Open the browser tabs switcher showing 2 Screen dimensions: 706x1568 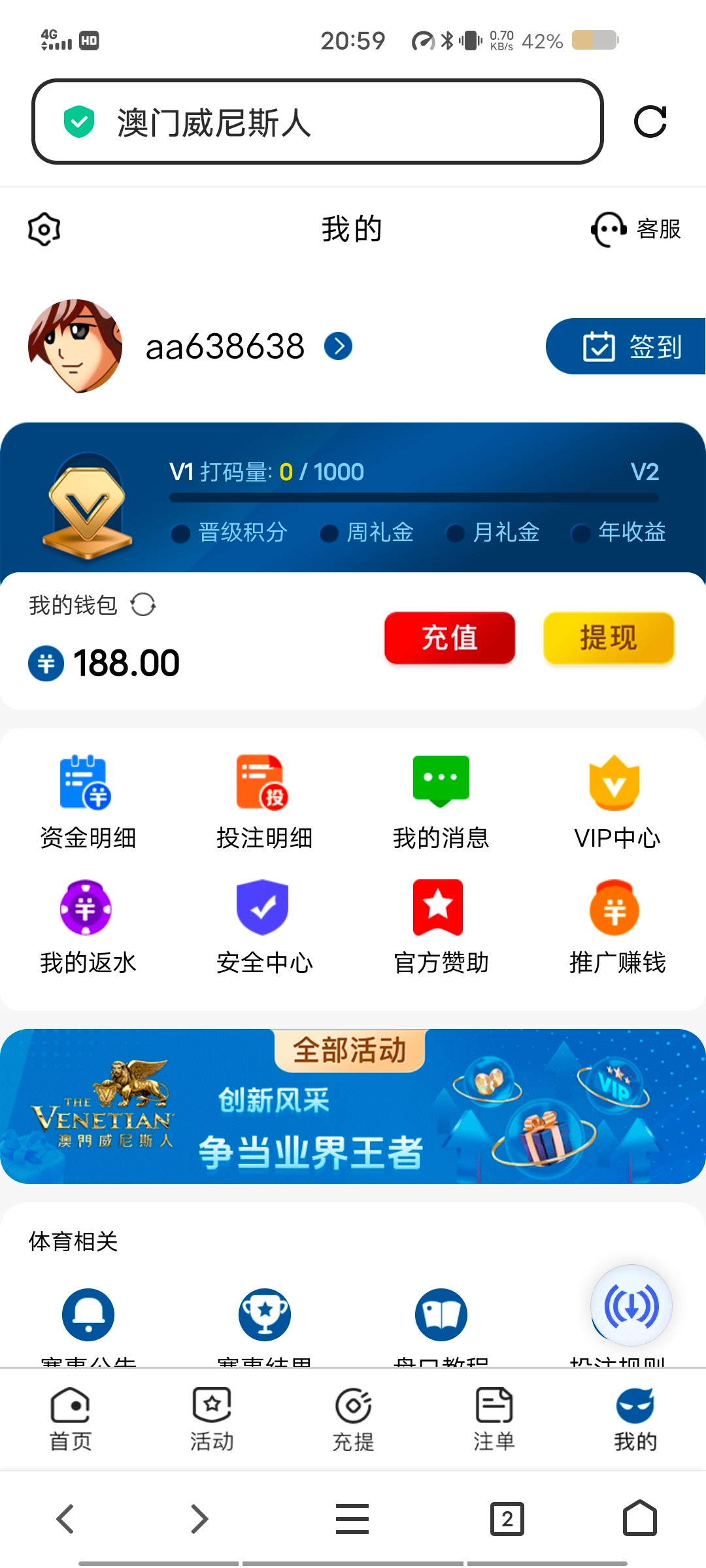click(507, 1519)
